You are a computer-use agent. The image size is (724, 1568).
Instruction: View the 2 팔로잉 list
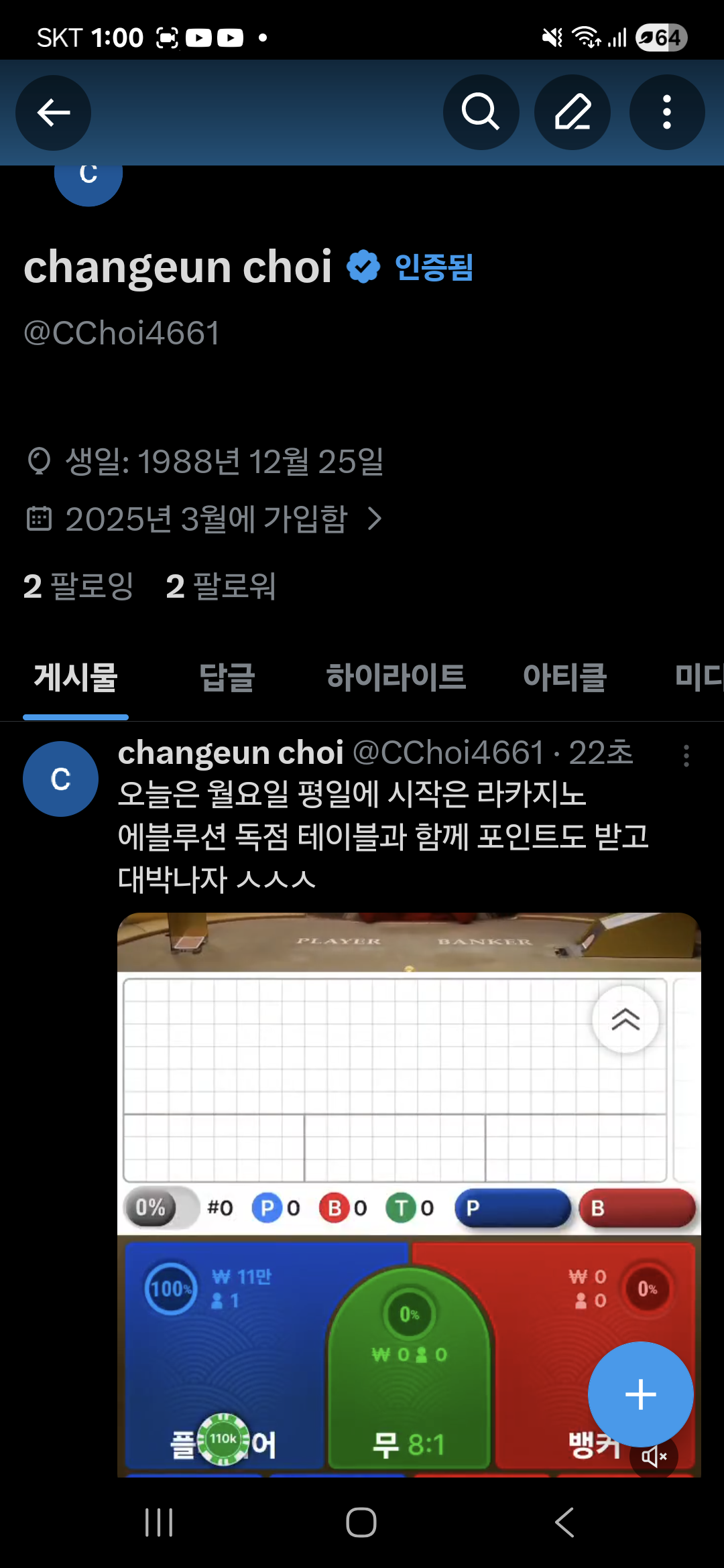(78, 586)
